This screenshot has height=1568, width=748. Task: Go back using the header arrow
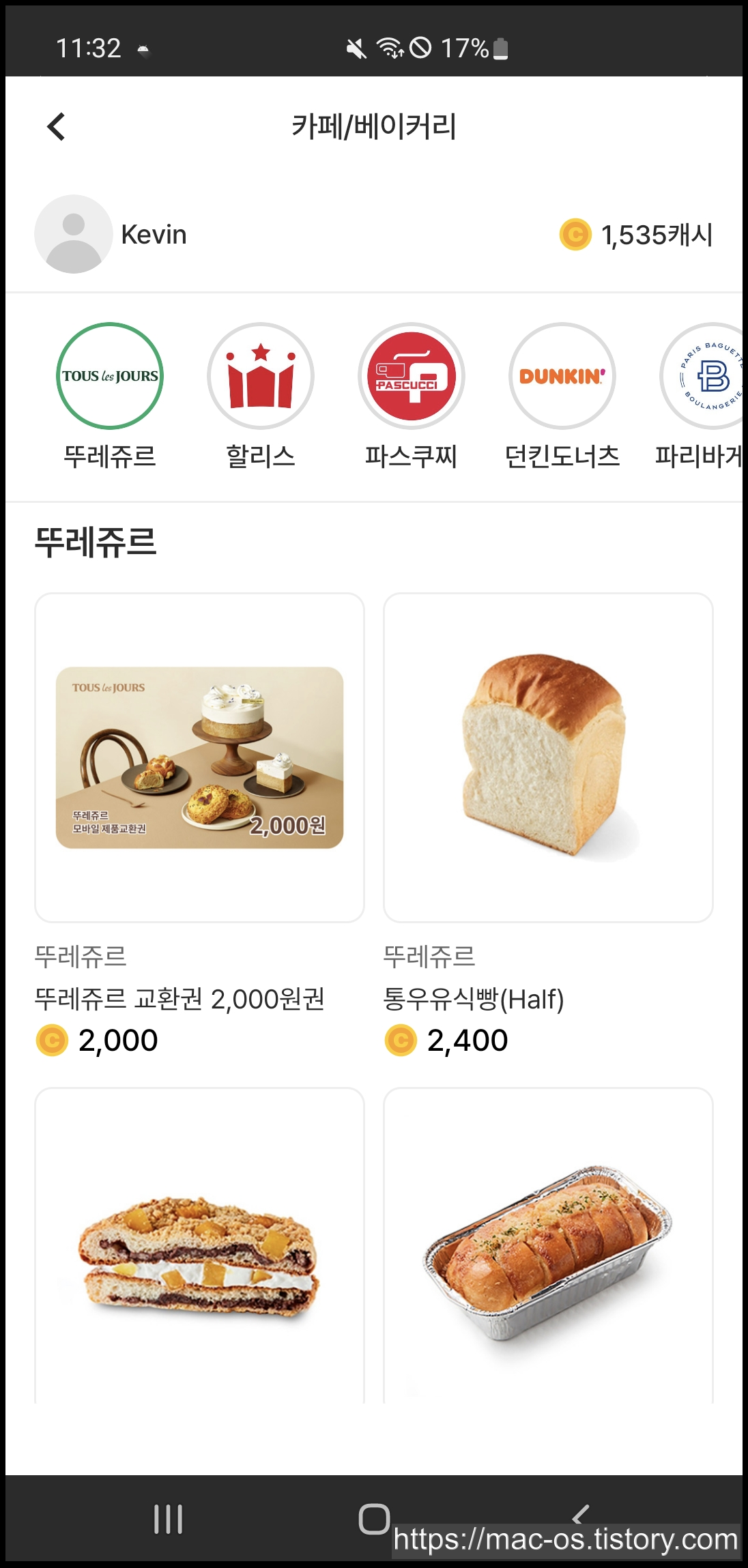(x=57, y=127)
